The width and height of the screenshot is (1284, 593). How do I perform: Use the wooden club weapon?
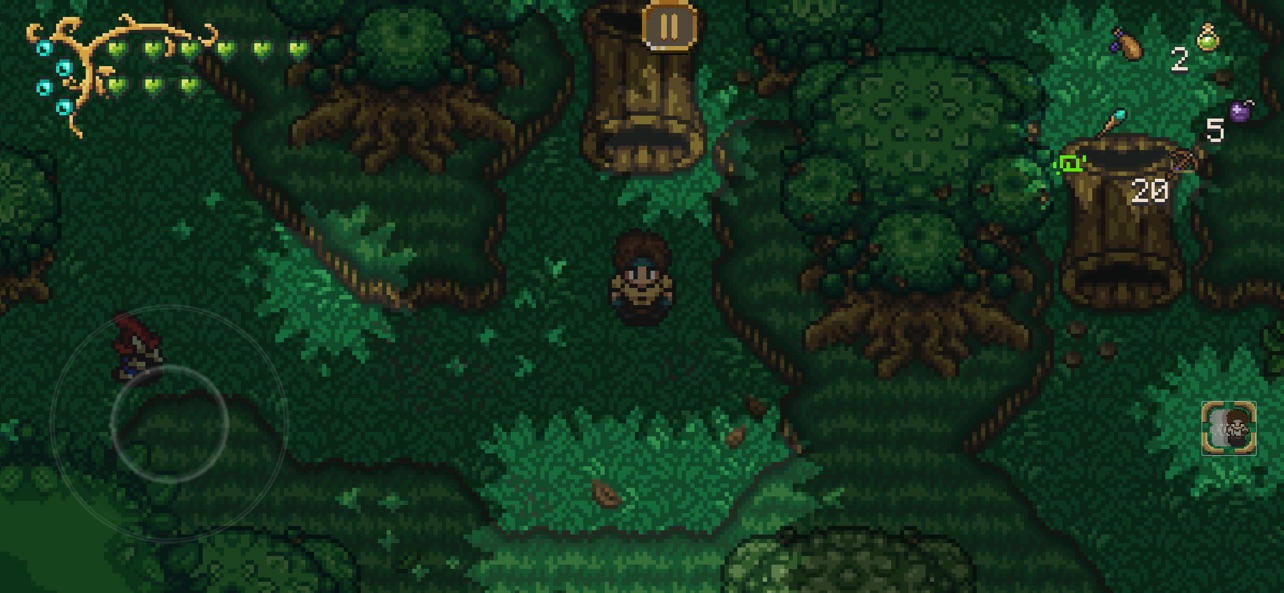point(1127,44)
